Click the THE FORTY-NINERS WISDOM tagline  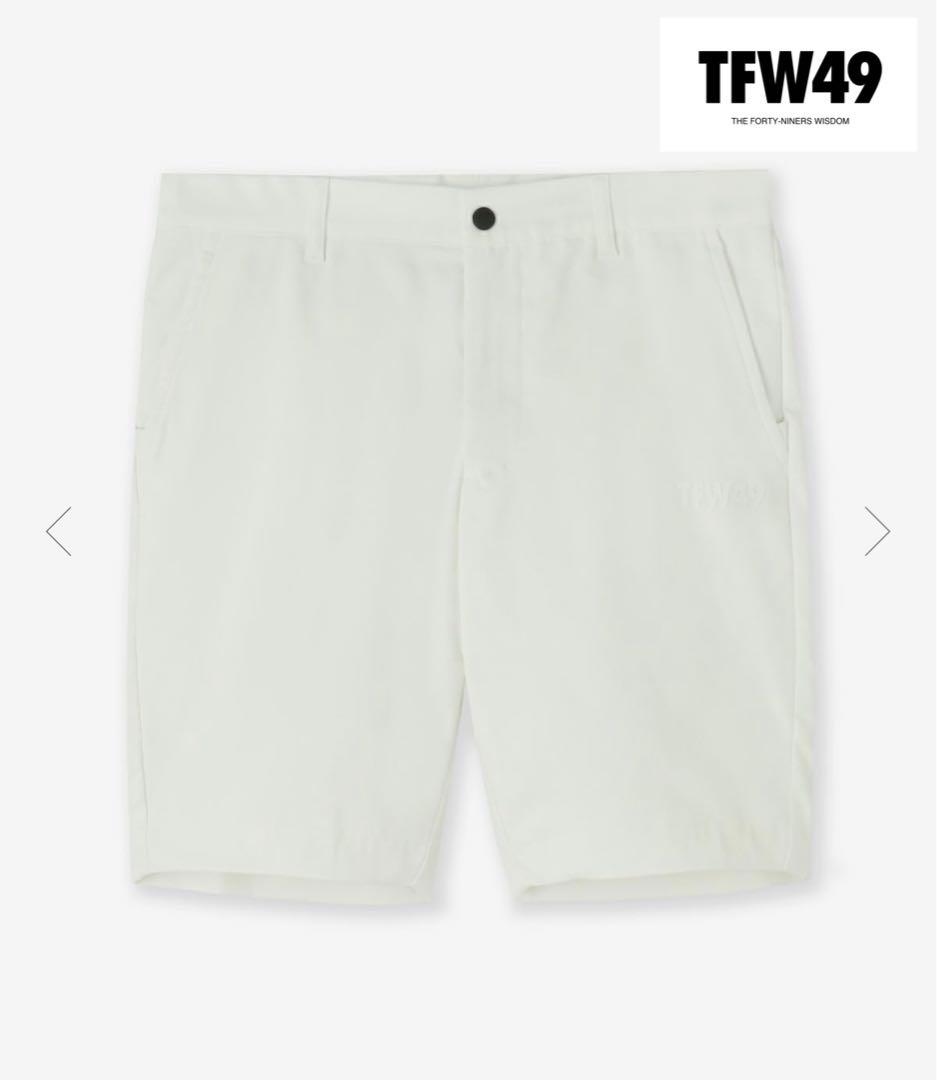pos(789,119)
